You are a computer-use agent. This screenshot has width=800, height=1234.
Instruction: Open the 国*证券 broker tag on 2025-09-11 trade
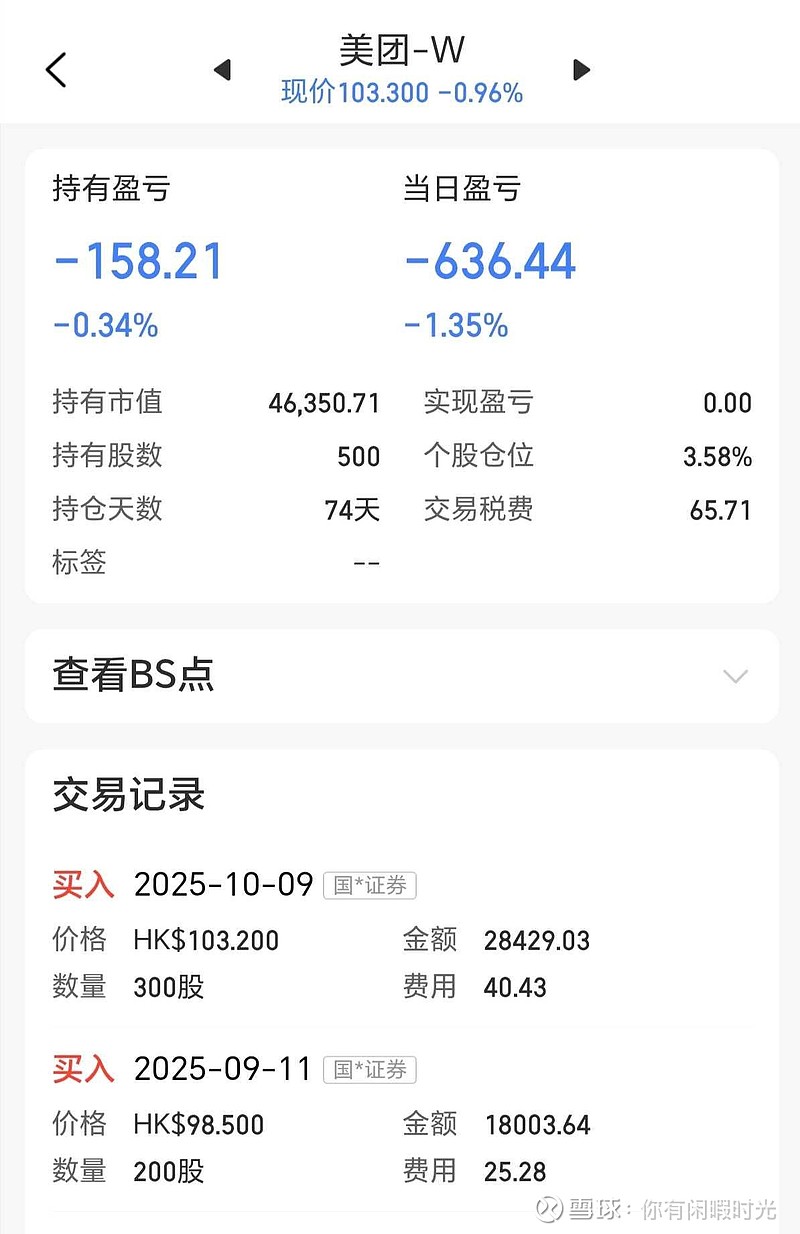[x=369, y=1069]
